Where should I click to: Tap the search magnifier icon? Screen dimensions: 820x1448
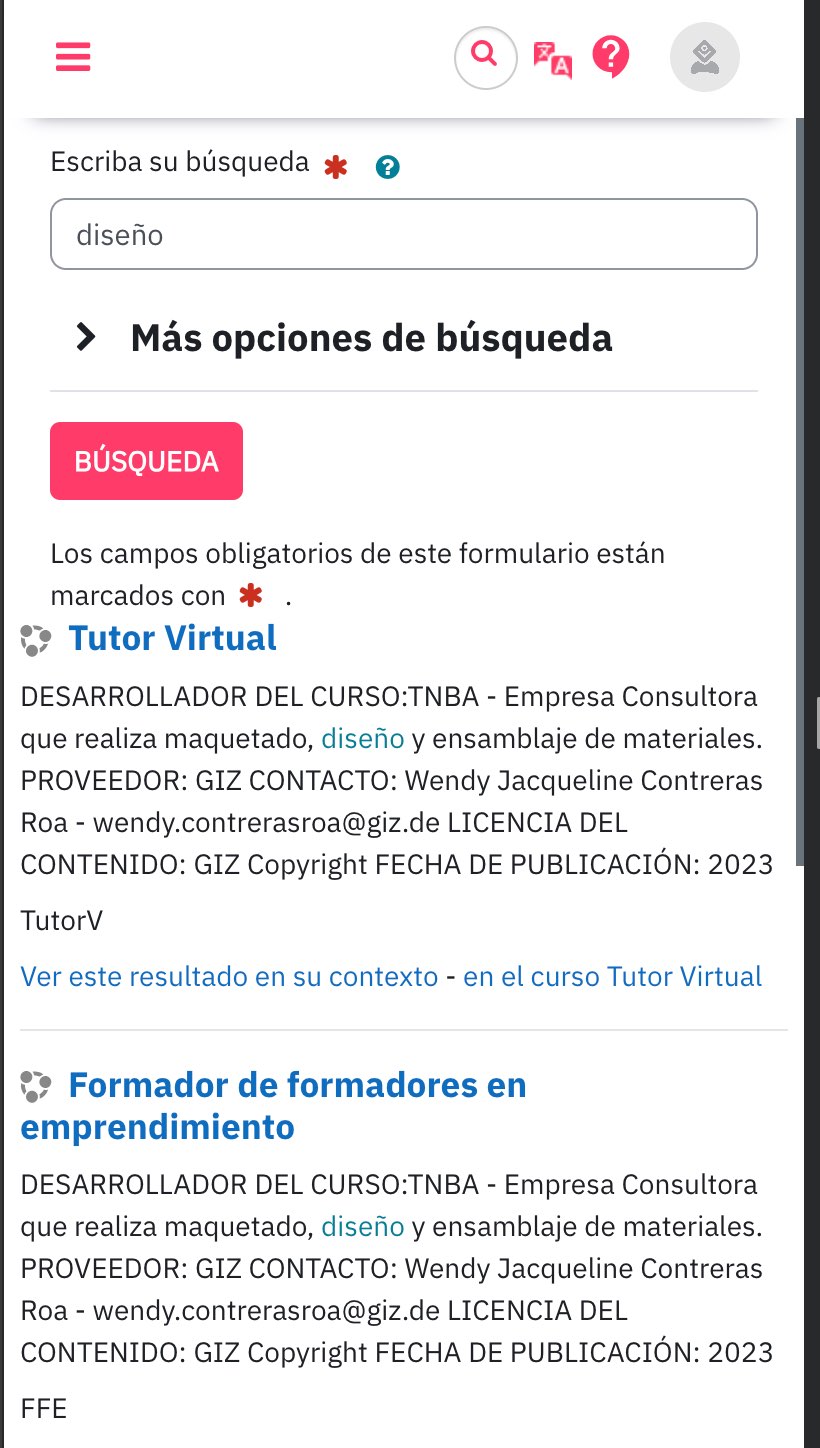pyautogui.click(x=485, y=57)
